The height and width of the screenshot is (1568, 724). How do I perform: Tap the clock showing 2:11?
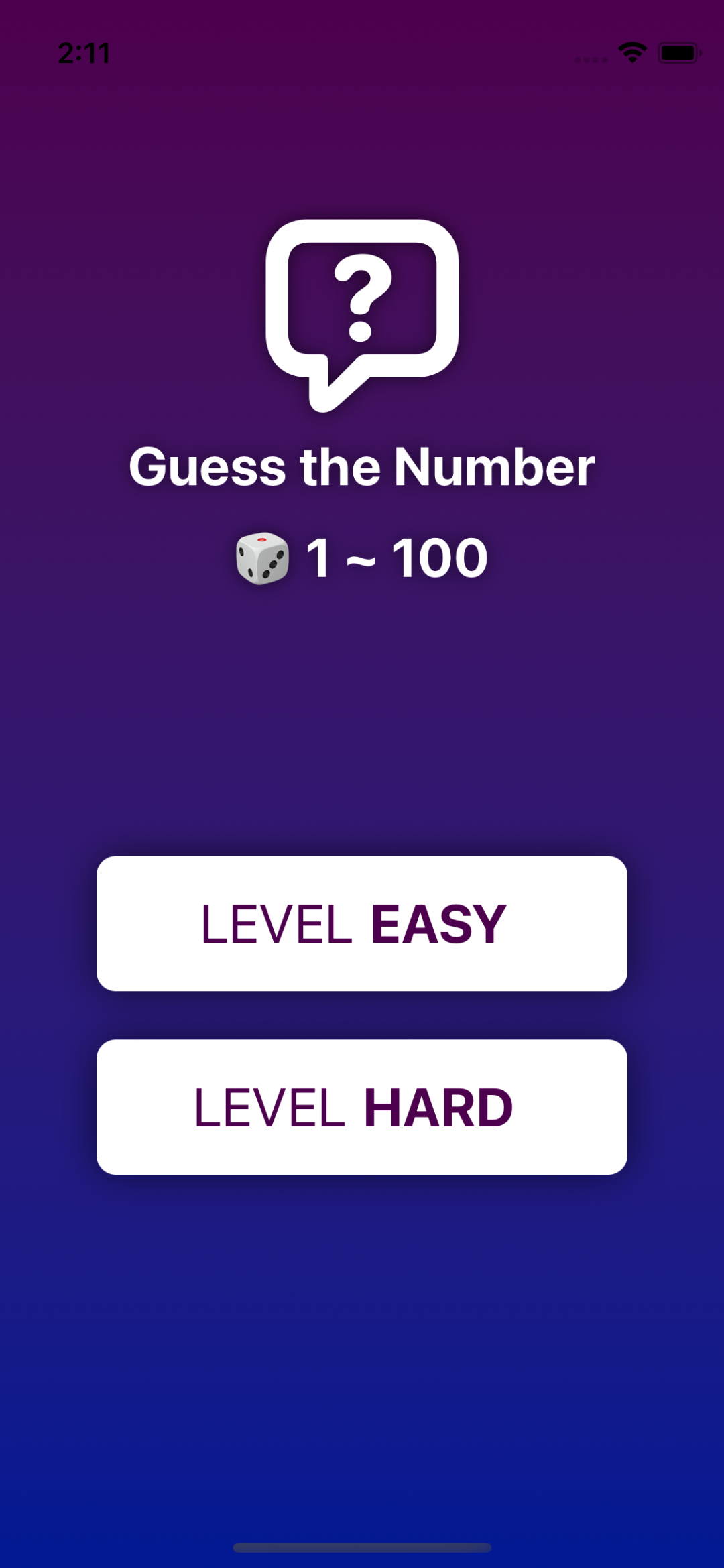click(x=83, y=54)
